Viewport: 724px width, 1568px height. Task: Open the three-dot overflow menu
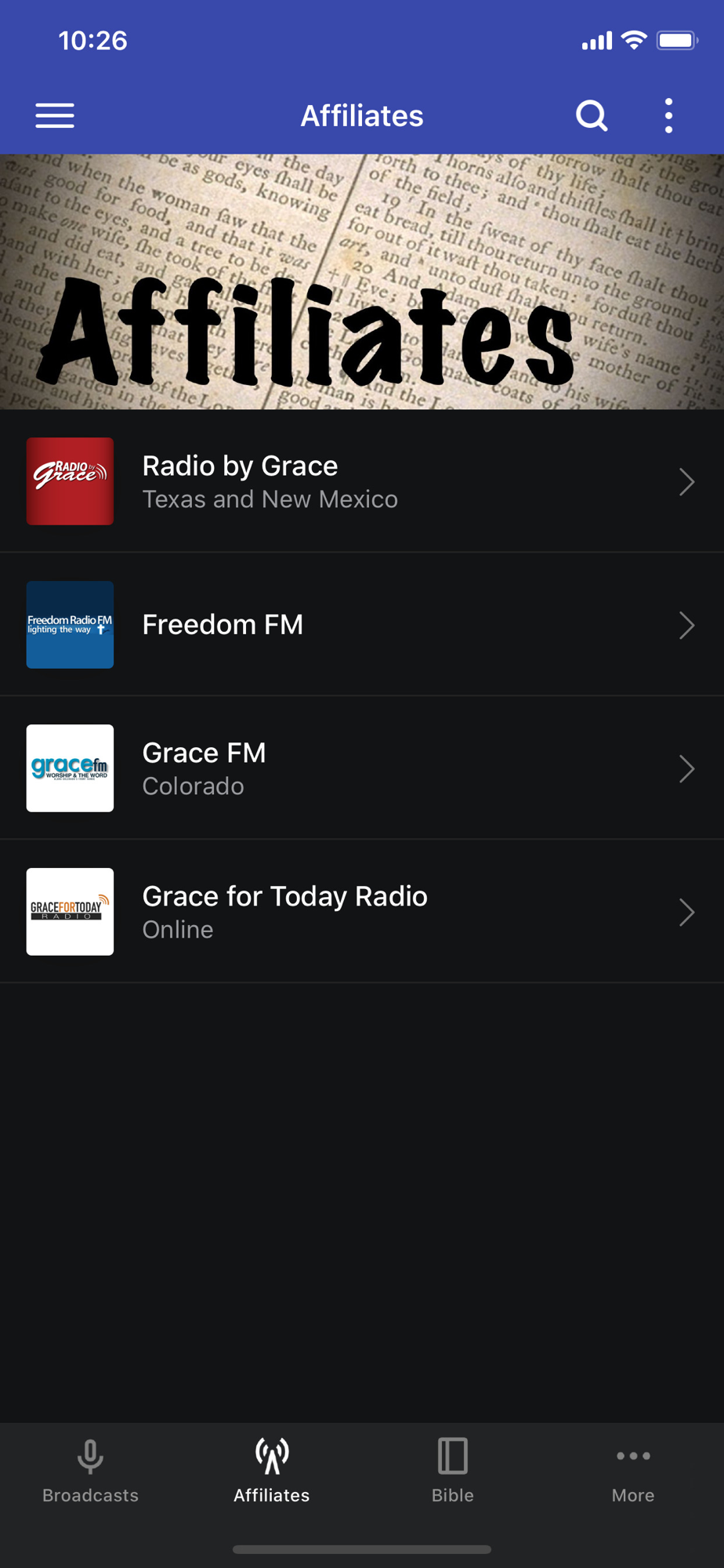668,116
